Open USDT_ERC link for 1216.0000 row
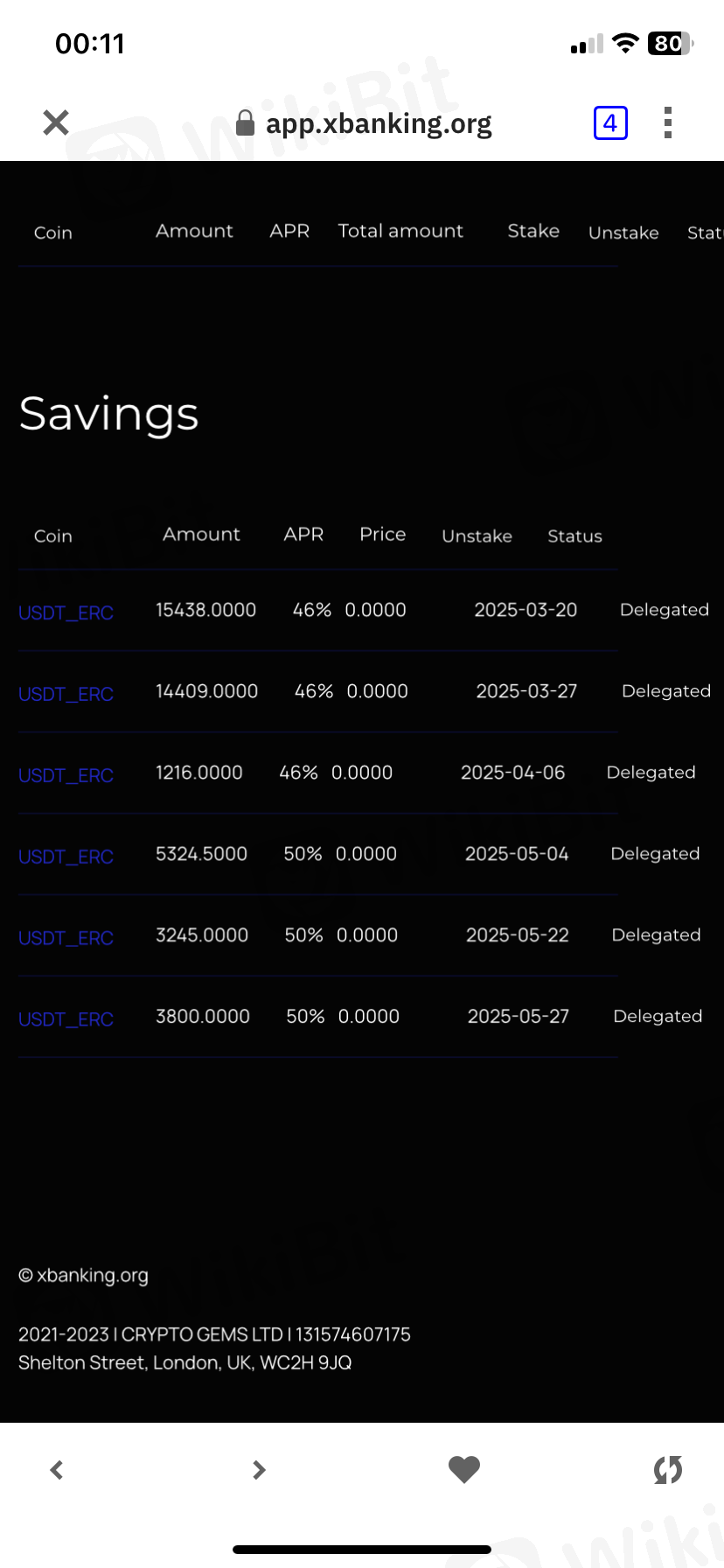The height and width of the screenshot is (1568, 724). tap(66, 775)
